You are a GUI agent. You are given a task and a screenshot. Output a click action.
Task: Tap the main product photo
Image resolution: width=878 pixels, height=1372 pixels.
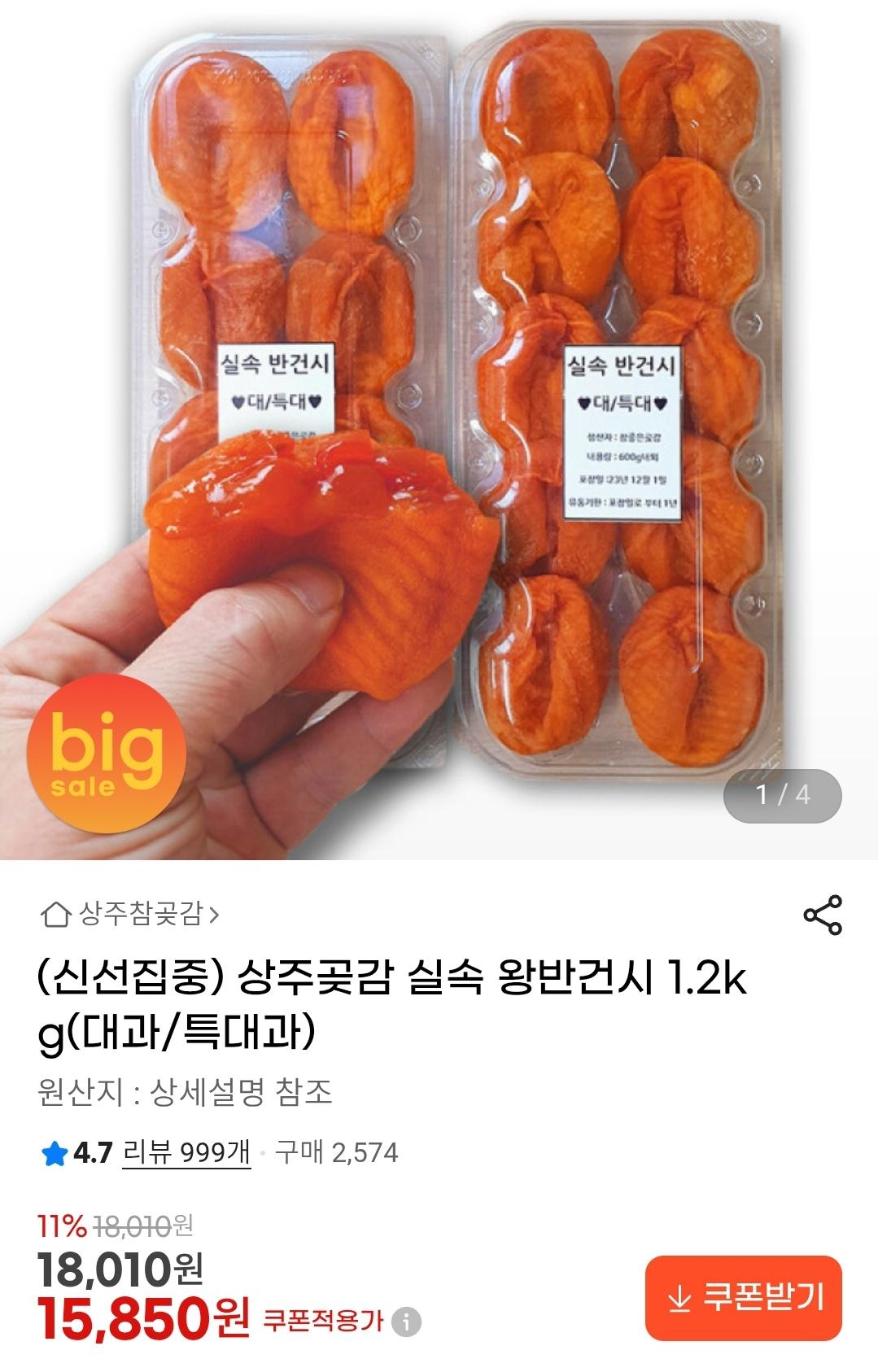click(439, 407)
